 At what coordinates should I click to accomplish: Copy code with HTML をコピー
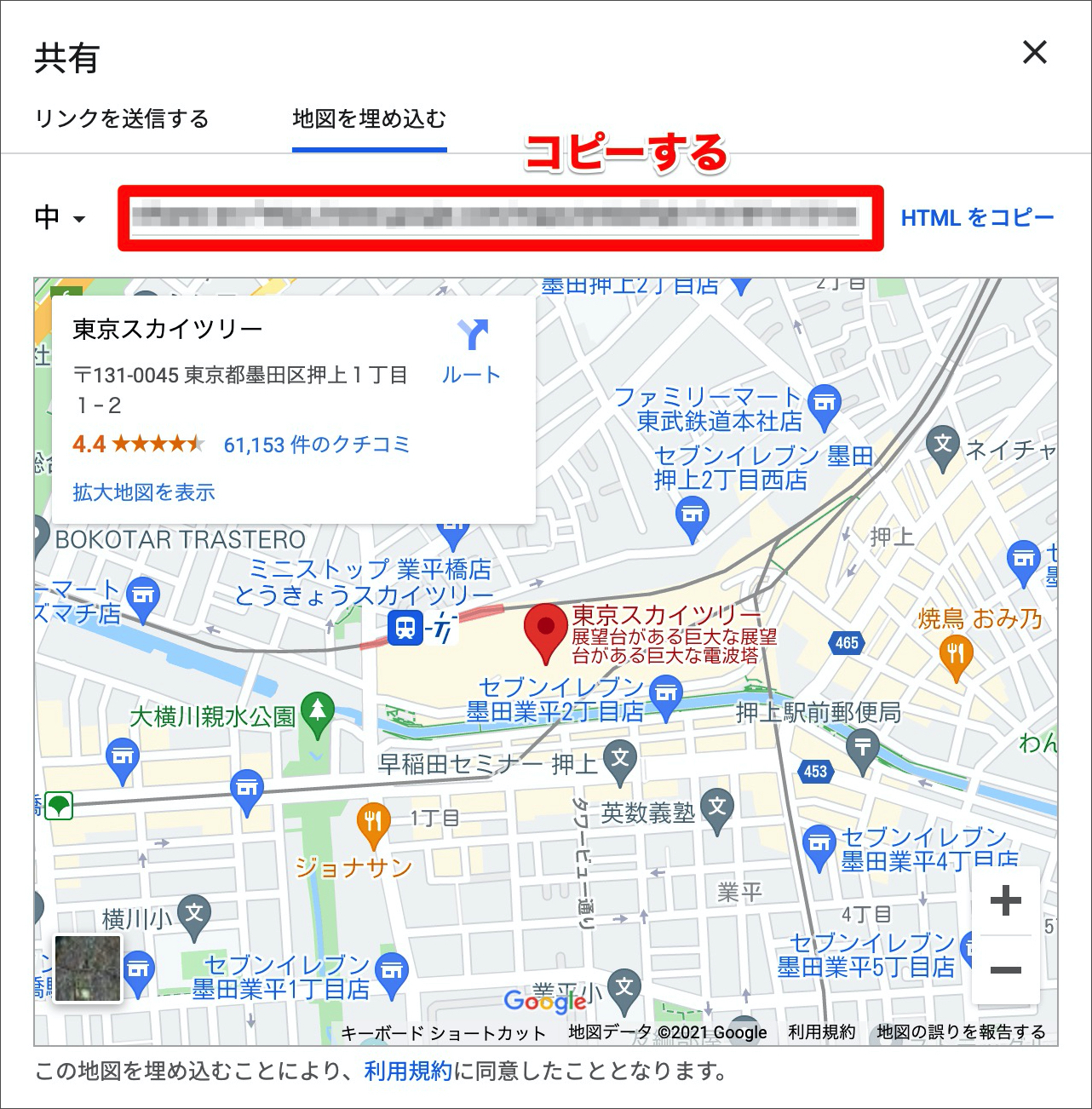[977, 218]
